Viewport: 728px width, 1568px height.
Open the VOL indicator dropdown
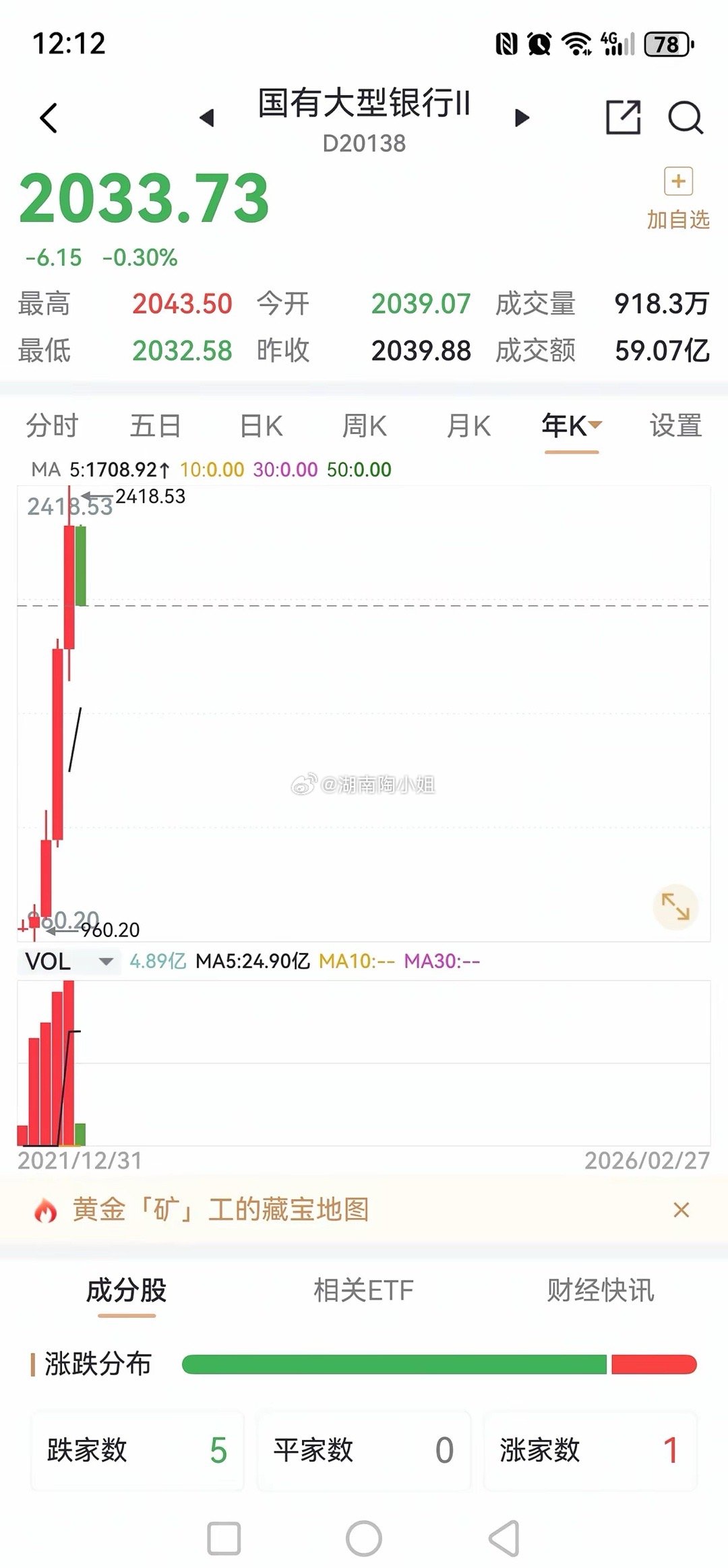tap(105, 962)
